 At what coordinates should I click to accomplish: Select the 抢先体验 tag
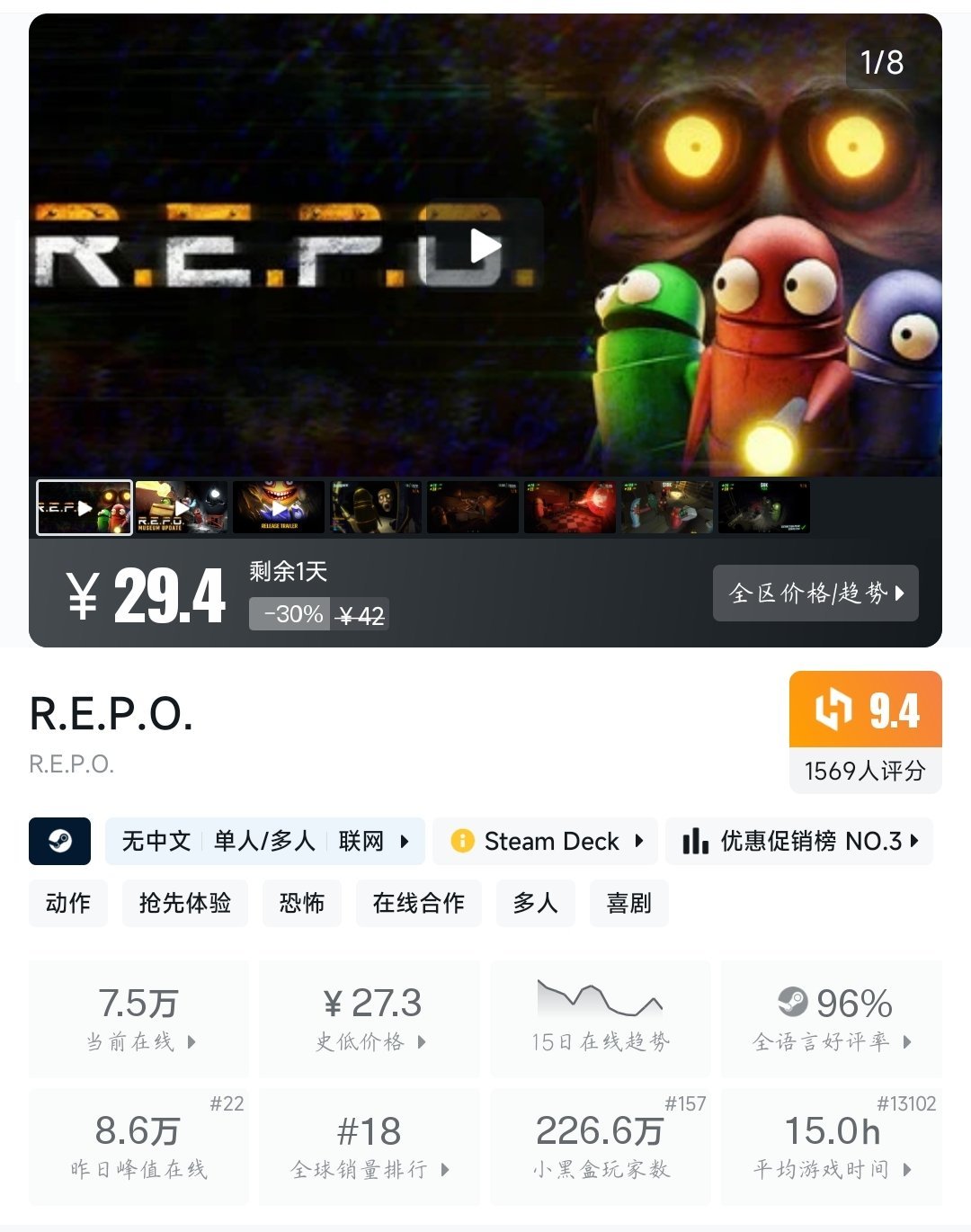pyautogui.click(x=185, y=903)
